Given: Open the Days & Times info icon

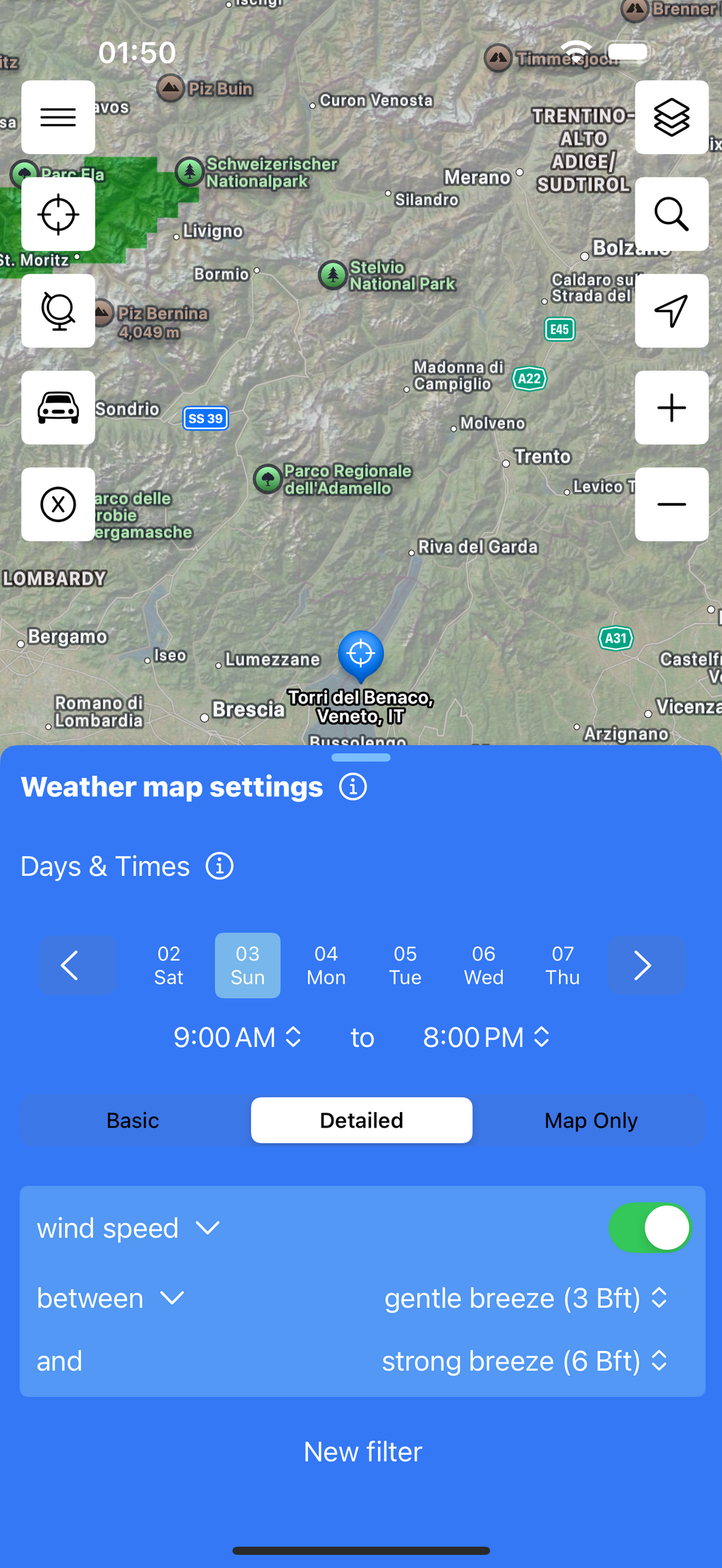Looking at the screenshot, I should pos(219,866).
